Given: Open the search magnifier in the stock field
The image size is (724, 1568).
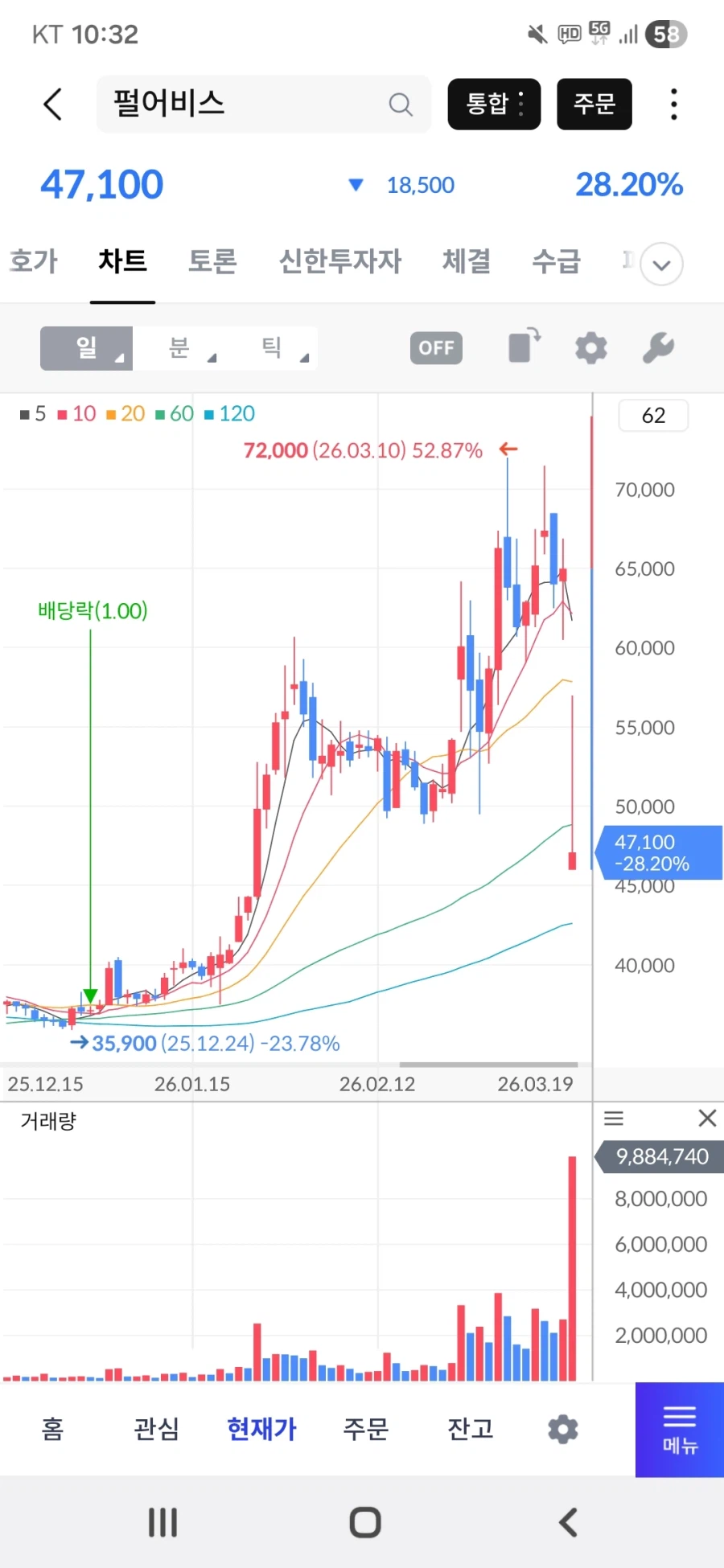Looking at the screenshot, I should [401, 105].
